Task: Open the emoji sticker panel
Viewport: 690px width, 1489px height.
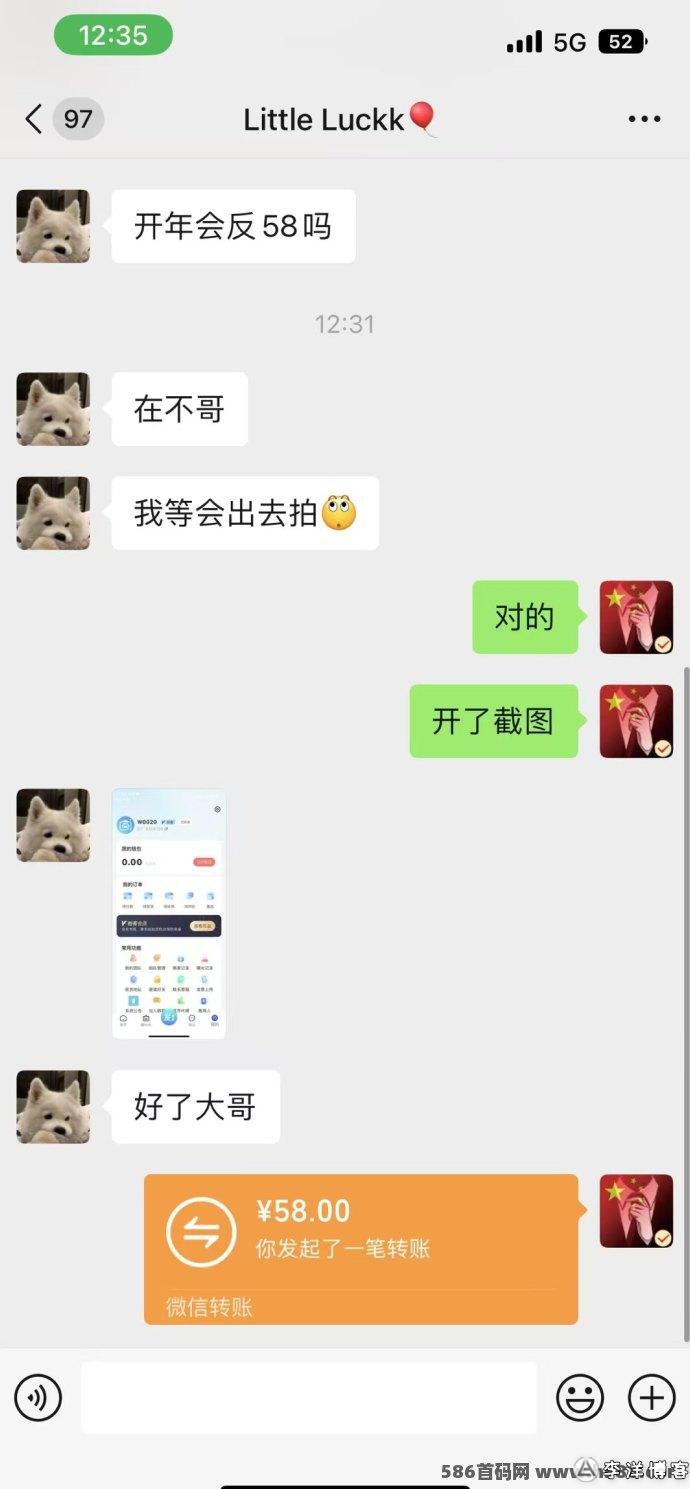Action: (x=580, y=1396)
